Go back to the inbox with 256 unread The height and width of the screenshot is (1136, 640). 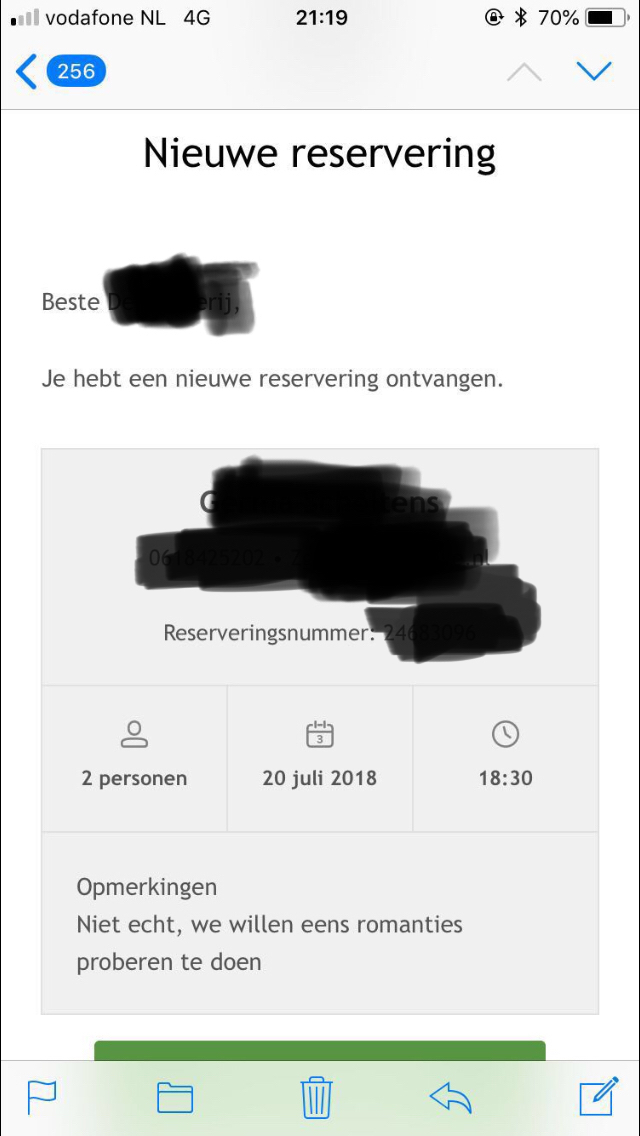click(61, 71)
